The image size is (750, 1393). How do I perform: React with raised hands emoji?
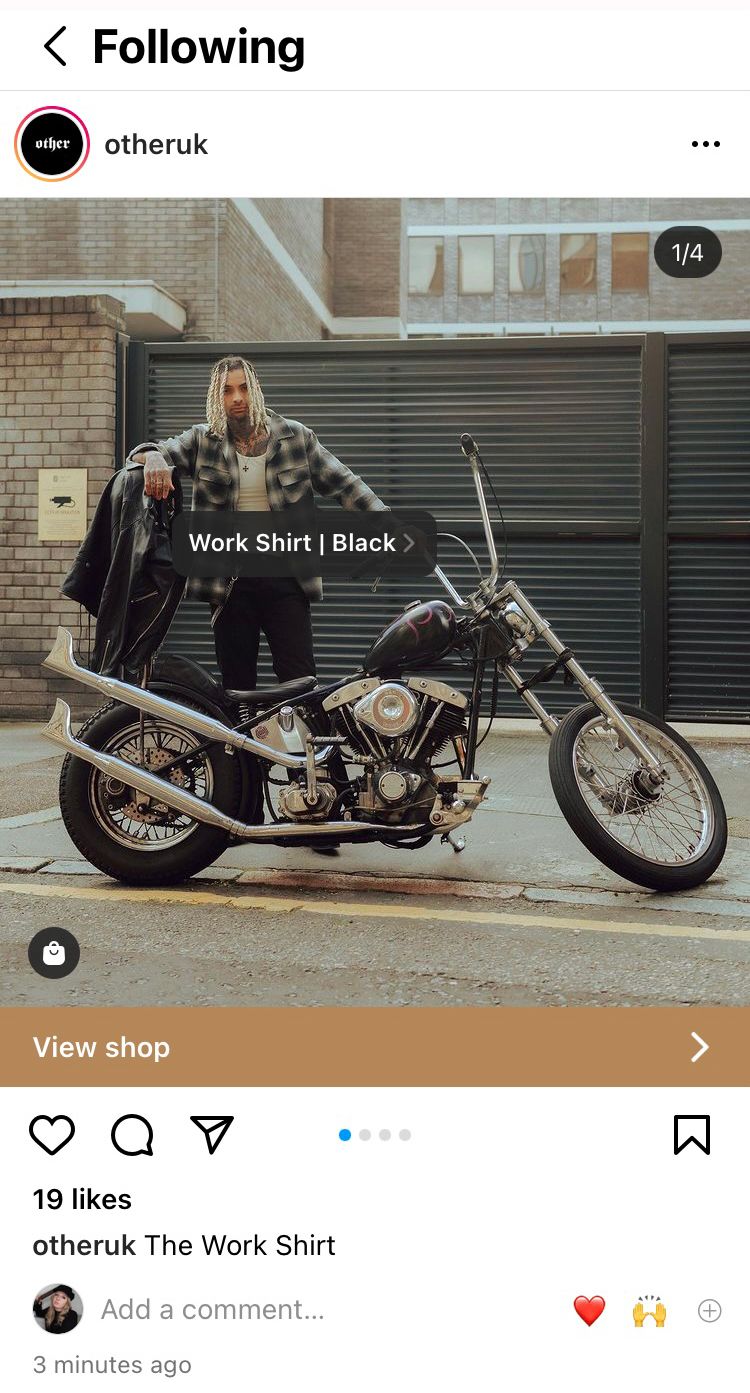click(x=649, y=1310)
